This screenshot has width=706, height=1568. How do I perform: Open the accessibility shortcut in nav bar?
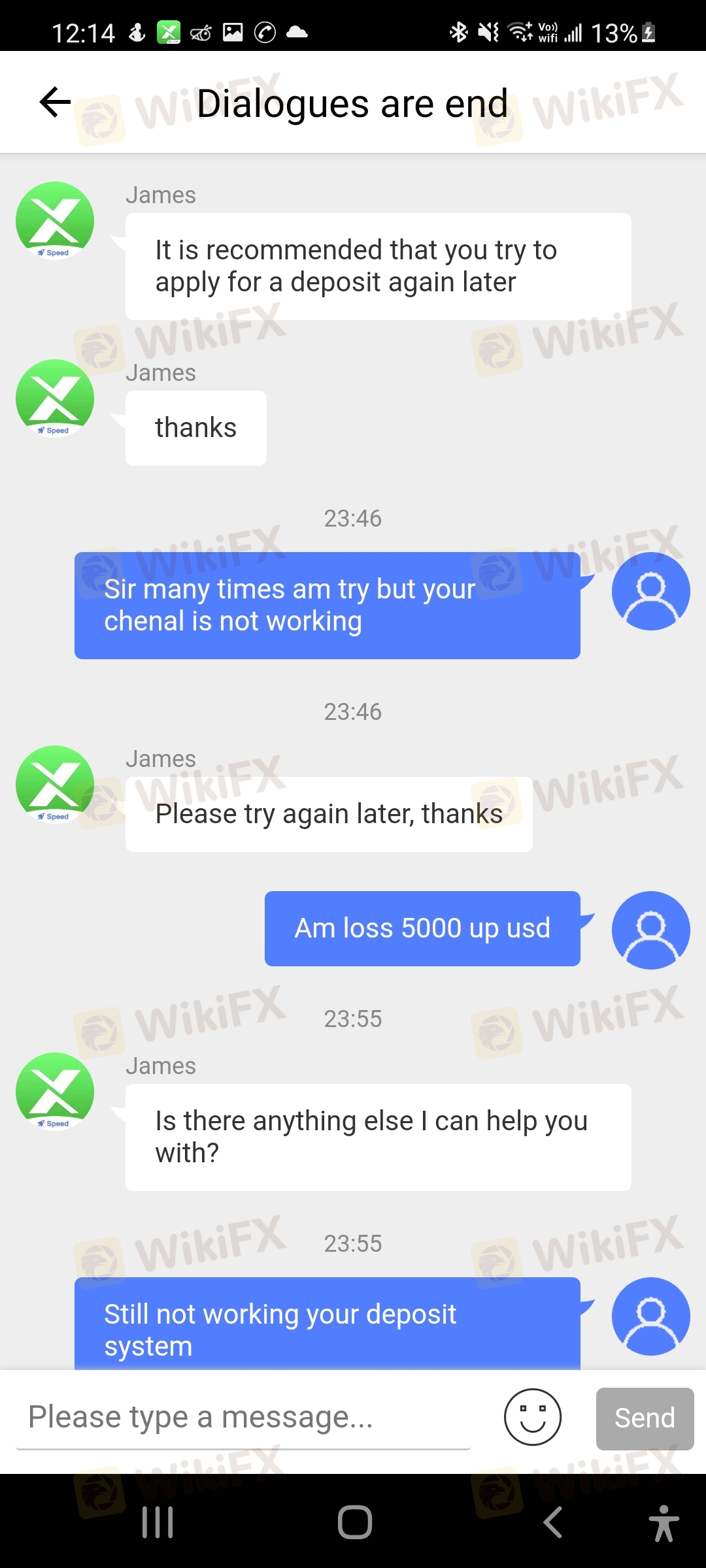coord(664,1523)
